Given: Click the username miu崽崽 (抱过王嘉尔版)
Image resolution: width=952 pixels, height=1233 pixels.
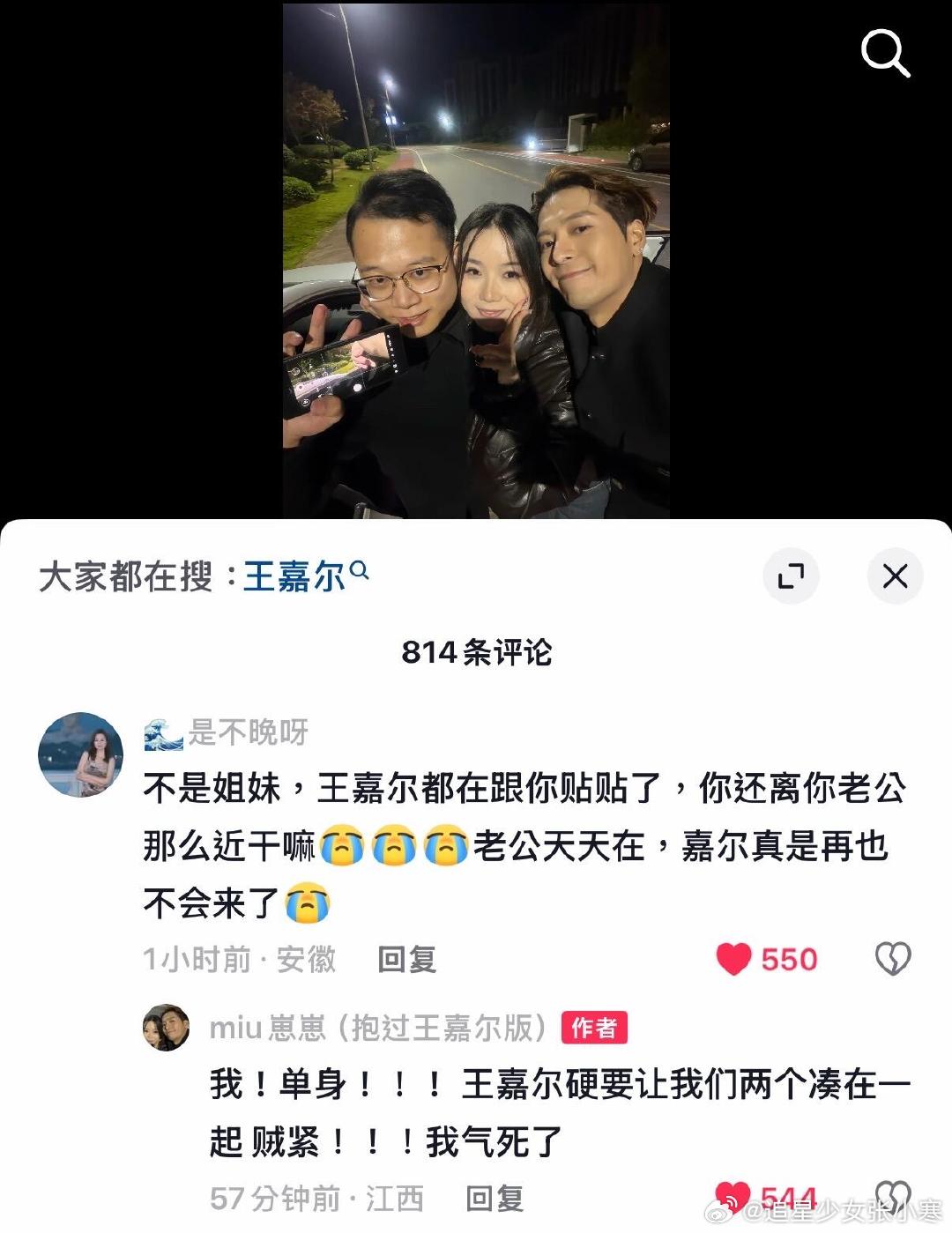Looking at the screenshot, I should pyautogui.click(x=379, y=1025).
